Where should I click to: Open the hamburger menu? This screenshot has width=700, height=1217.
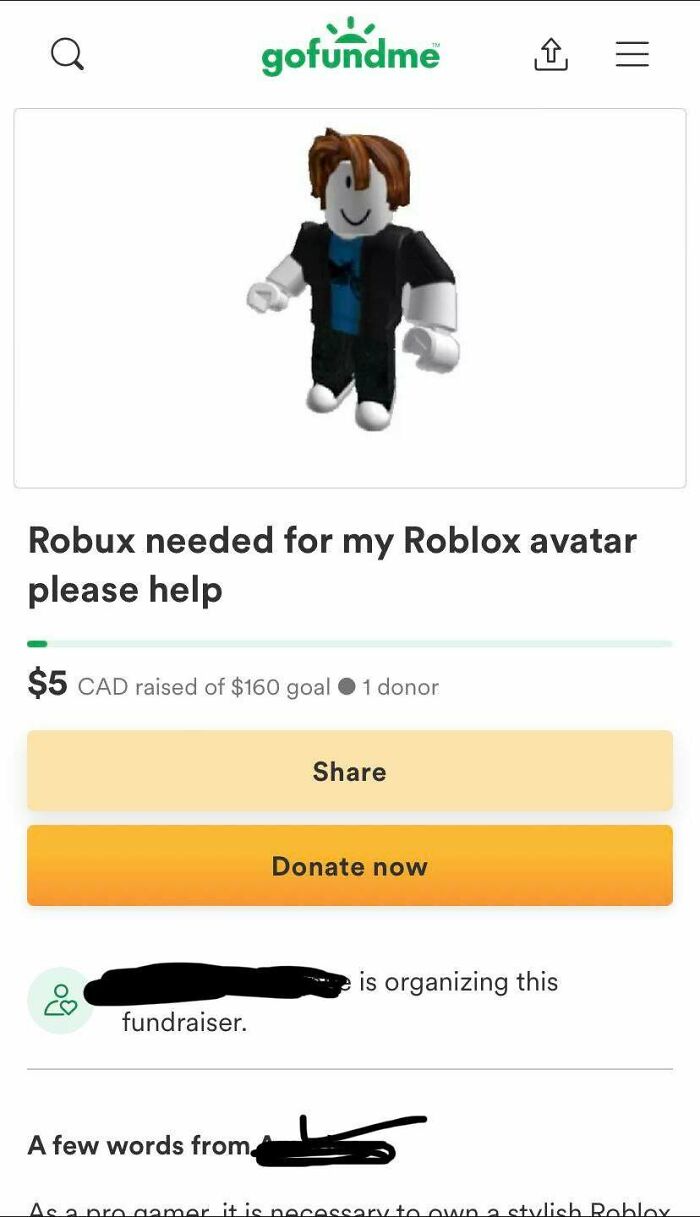coord(632,54)
